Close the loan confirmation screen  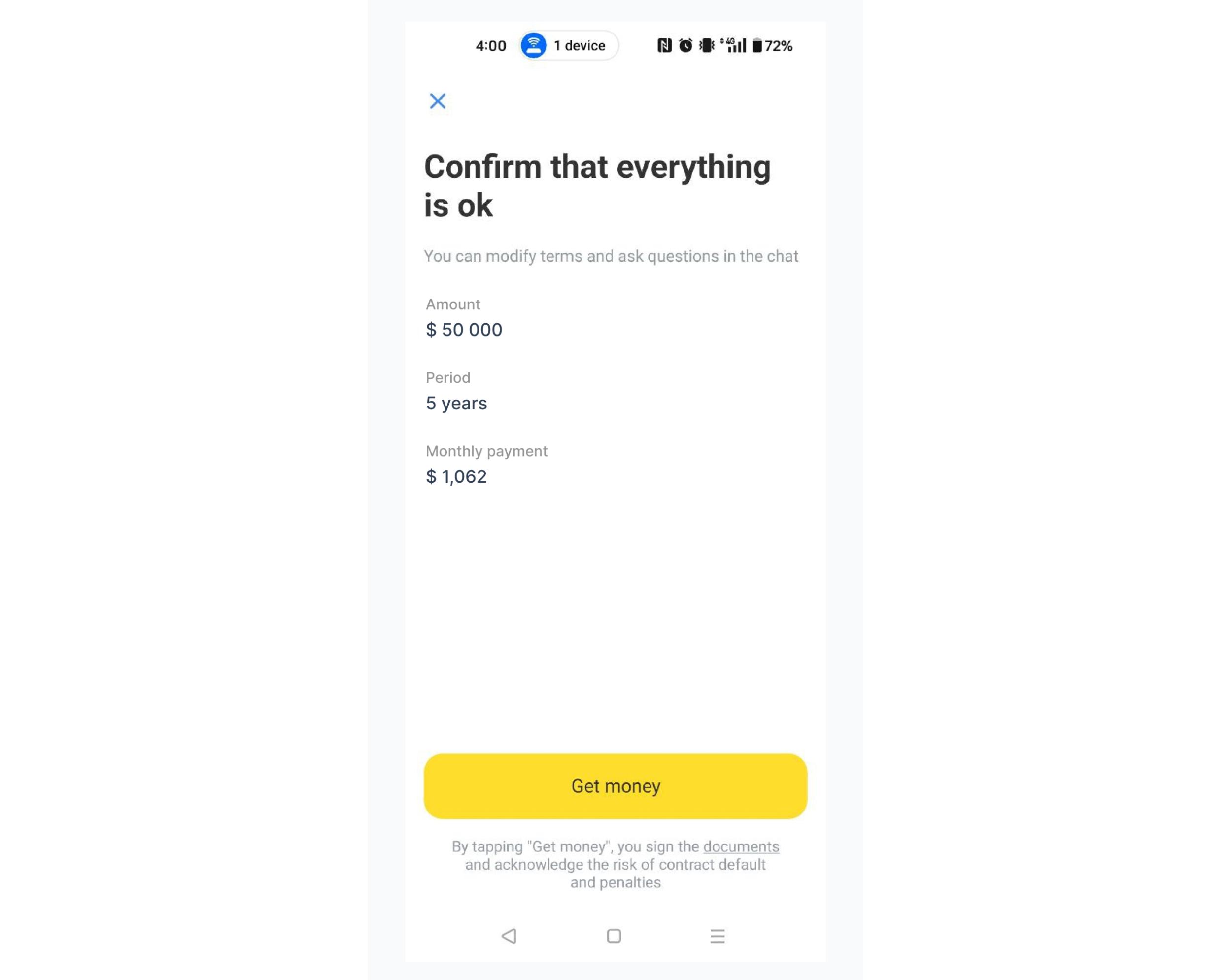point(438,101)
